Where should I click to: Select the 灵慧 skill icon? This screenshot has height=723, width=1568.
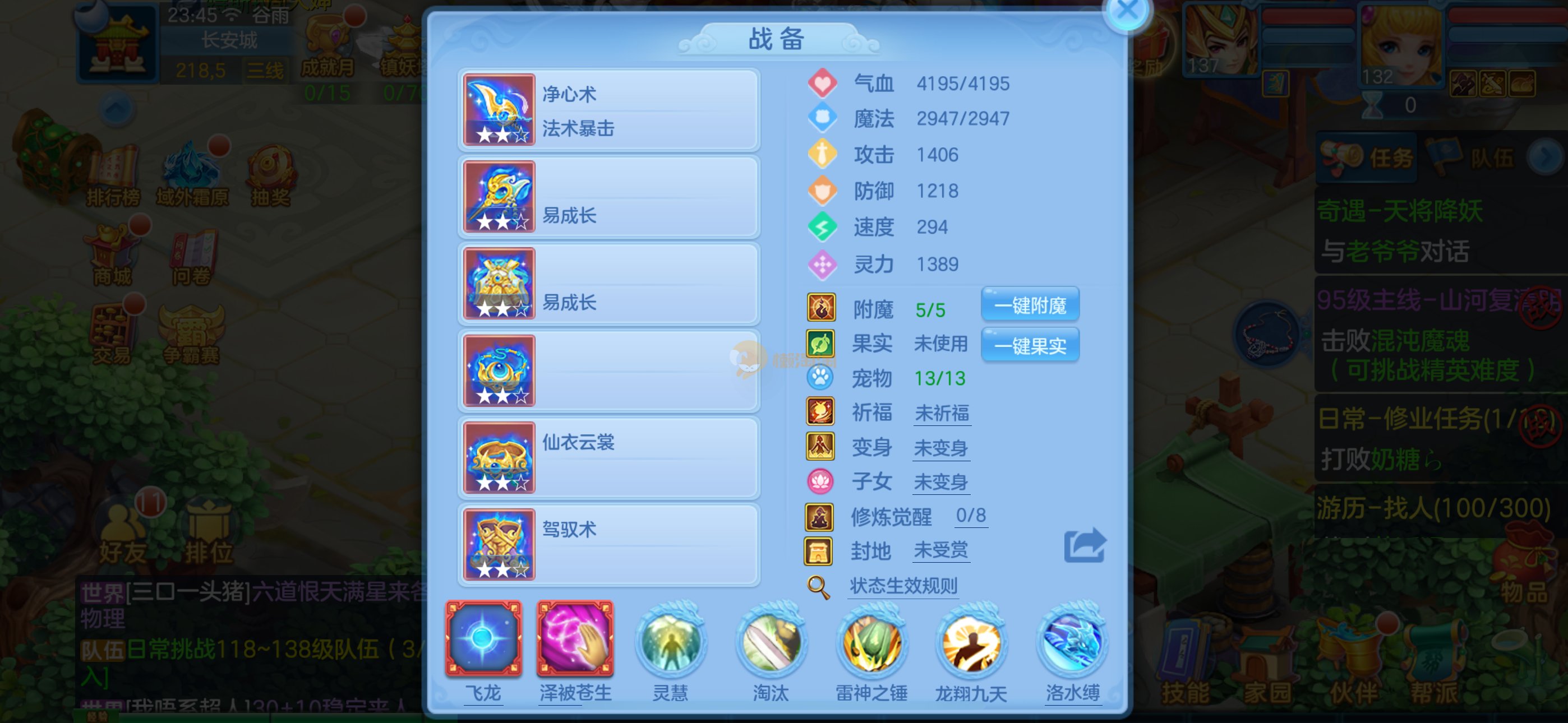[671, 642]
